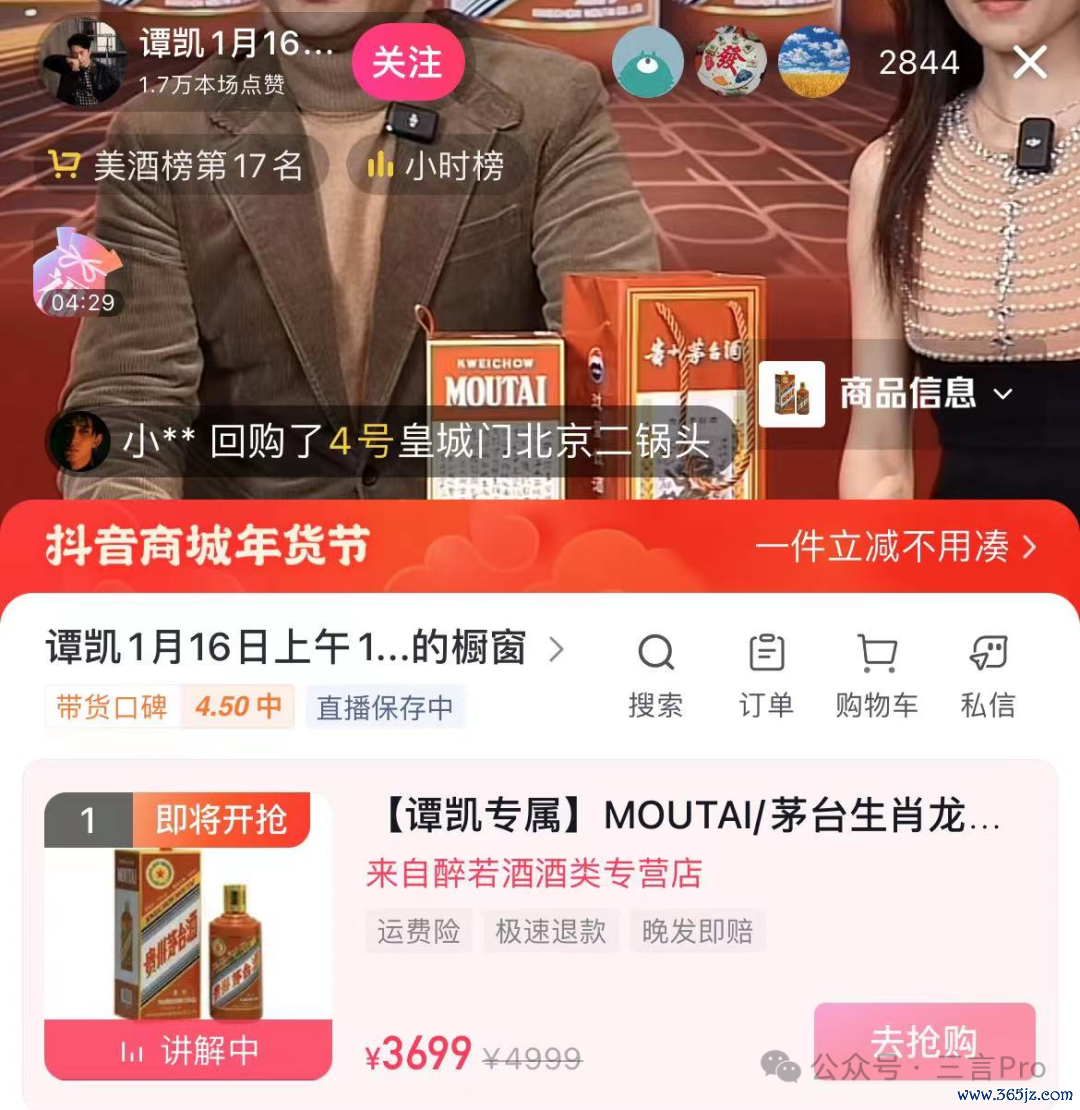The height and width of the screenshot is (1110, 1080).
Task: Tap 去抢购 to buy Moutai
Action: pyautogui.click(x=923, y=1042)
